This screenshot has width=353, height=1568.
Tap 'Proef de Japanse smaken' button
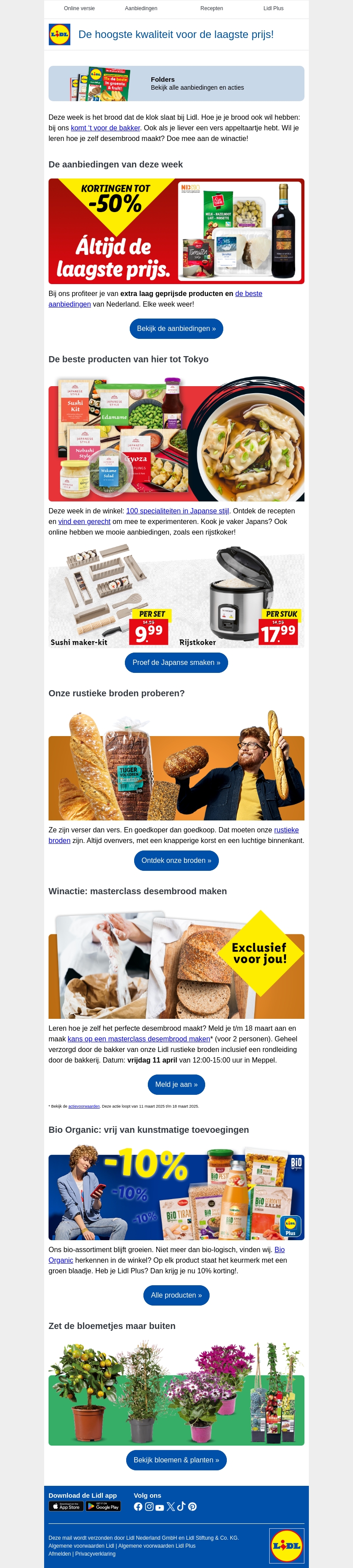click(176, 662)
